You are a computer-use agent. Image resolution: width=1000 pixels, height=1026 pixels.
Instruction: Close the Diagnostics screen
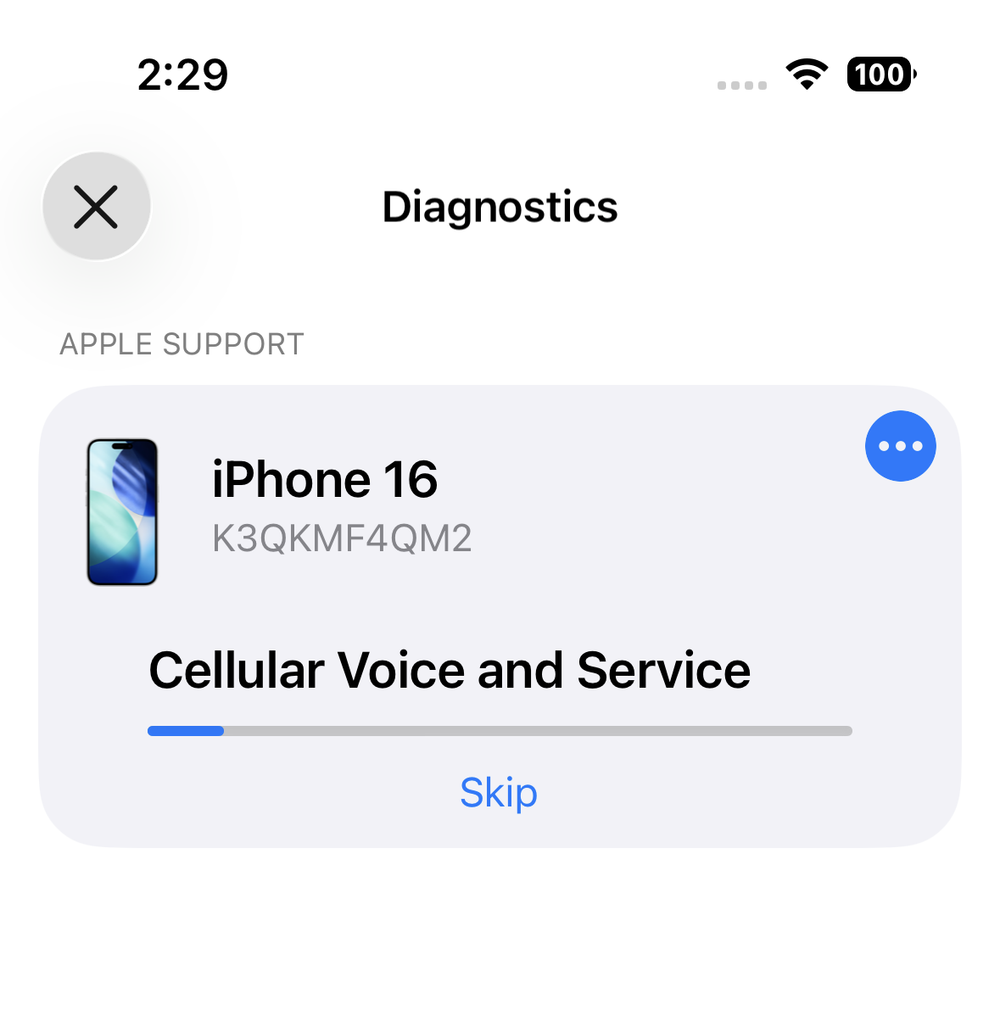point(96,206)
